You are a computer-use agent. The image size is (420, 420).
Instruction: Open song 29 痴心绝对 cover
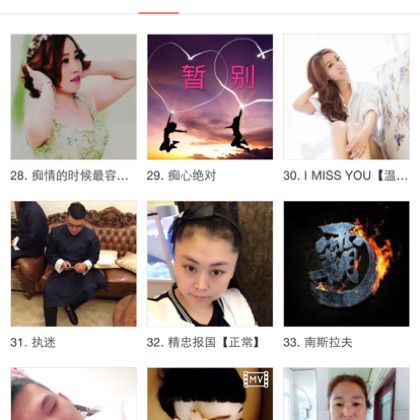pyautogui.click(x=210, y=97)
